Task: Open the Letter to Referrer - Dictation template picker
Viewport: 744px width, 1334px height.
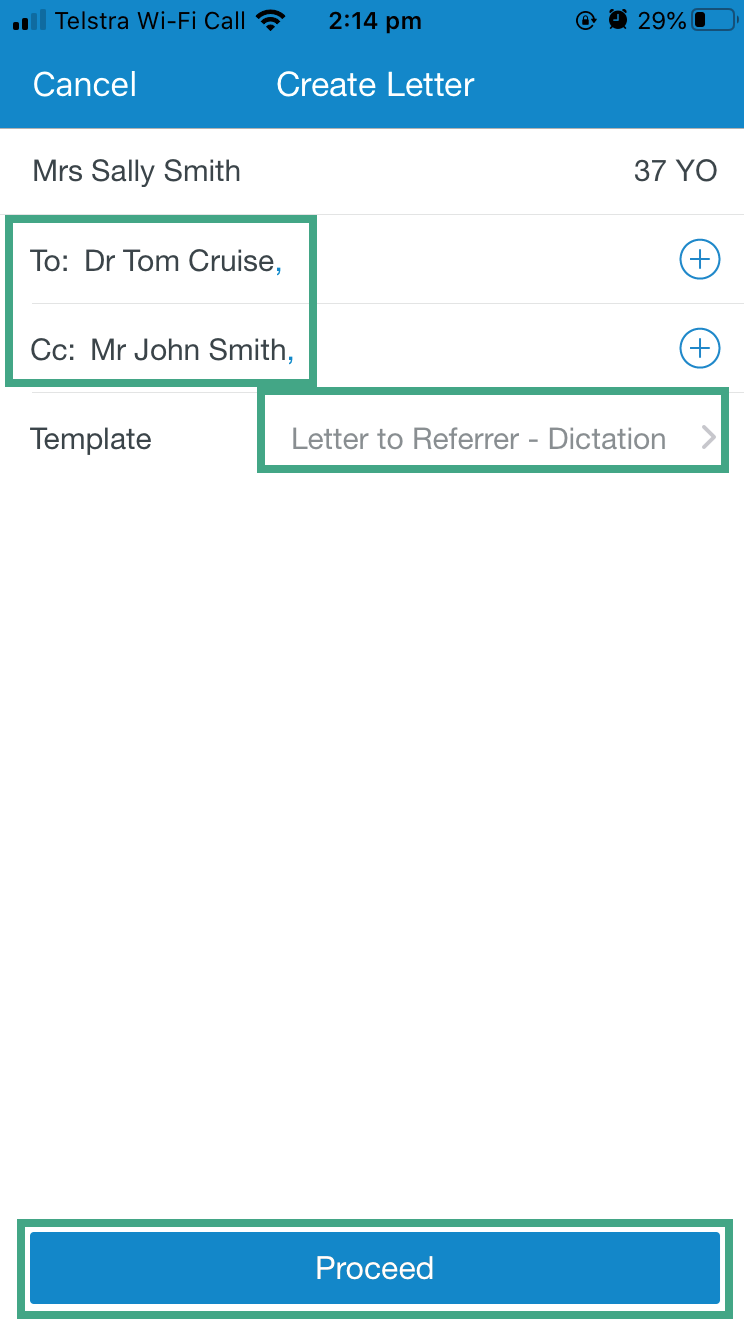Action: (x=478, y=438)
